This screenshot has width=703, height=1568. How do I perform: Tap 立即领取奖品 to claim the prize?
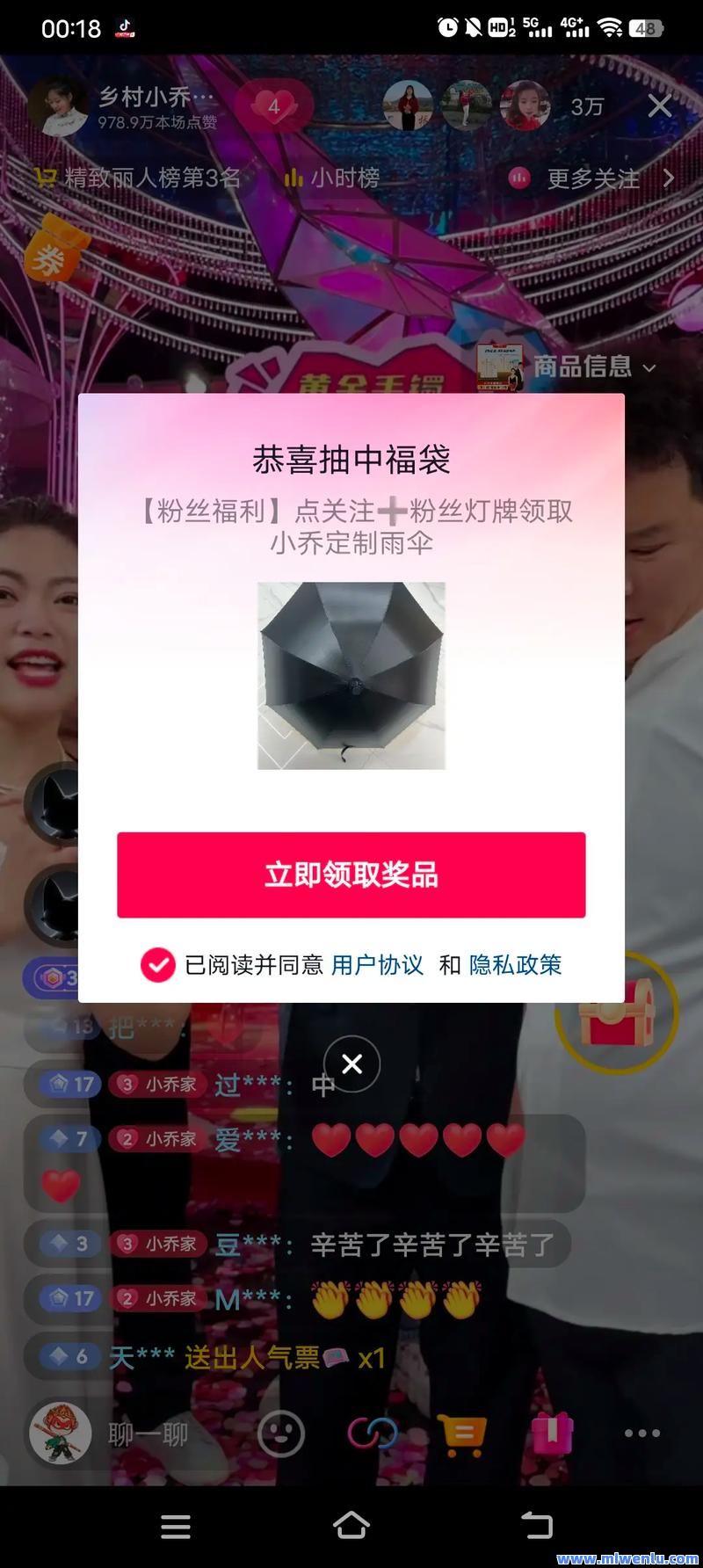tap(351, 875)
